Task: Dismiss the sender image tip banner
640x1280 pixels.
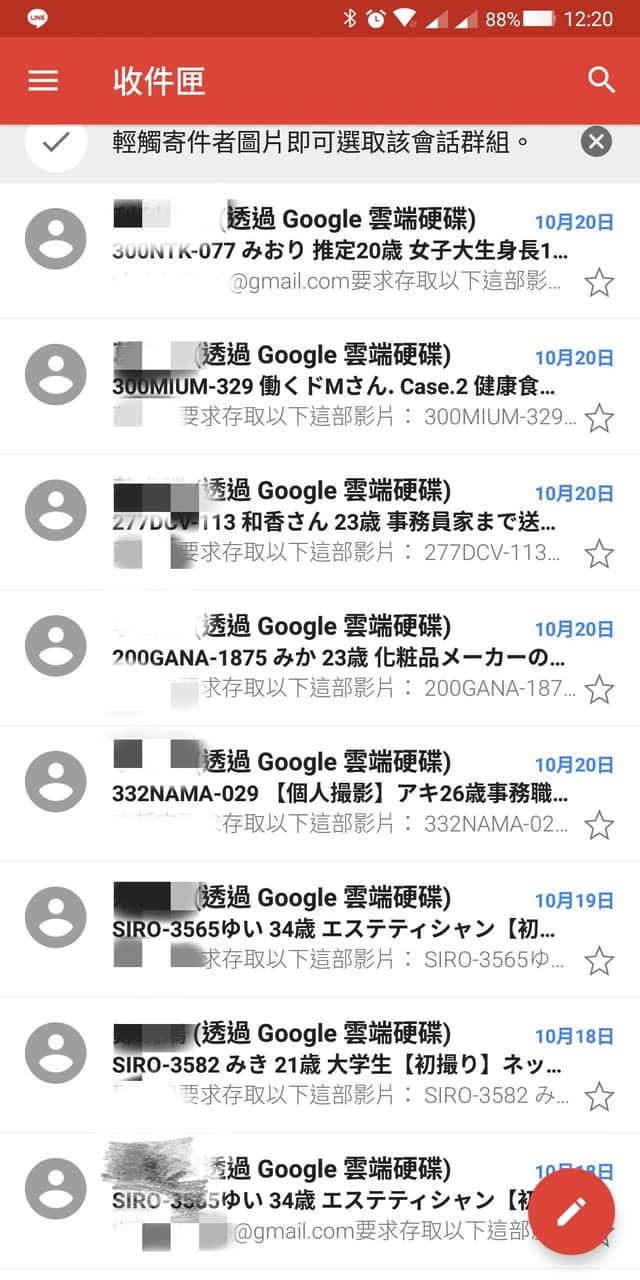Action: 596,142
